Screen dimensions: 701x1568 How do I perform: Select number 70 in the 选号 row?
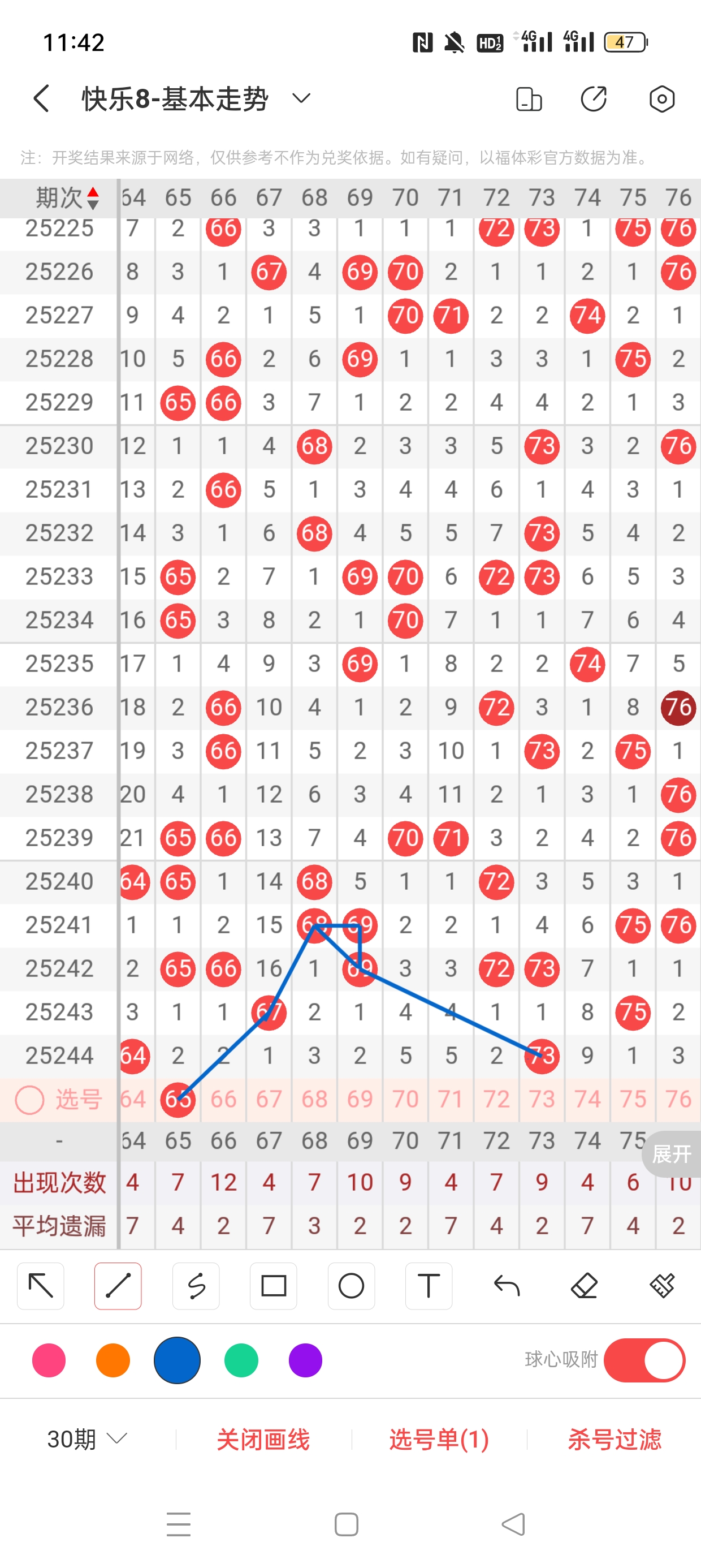coord(405,1099)
